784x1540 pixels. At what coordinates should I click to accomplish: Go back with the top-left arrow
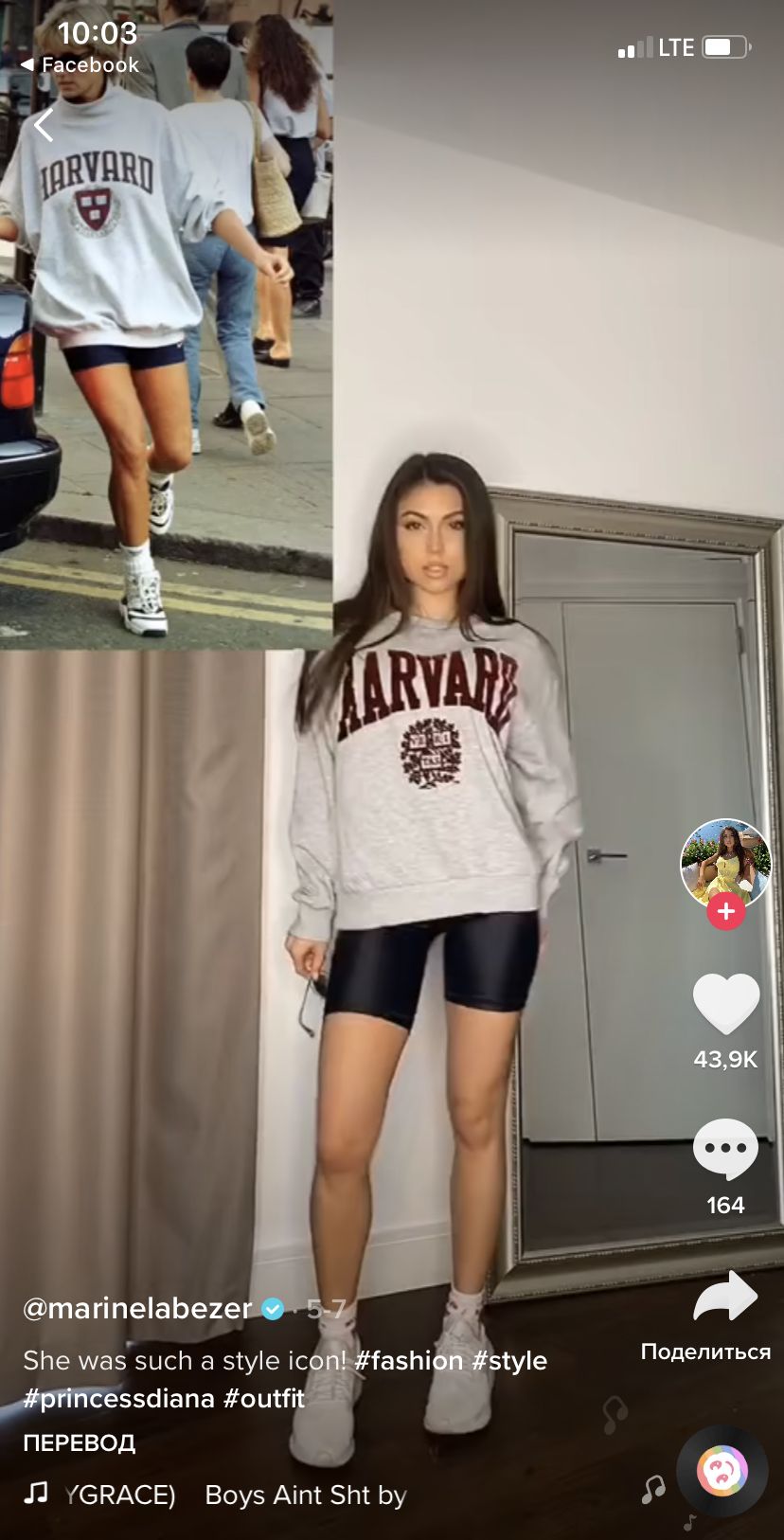pos(44,124)
